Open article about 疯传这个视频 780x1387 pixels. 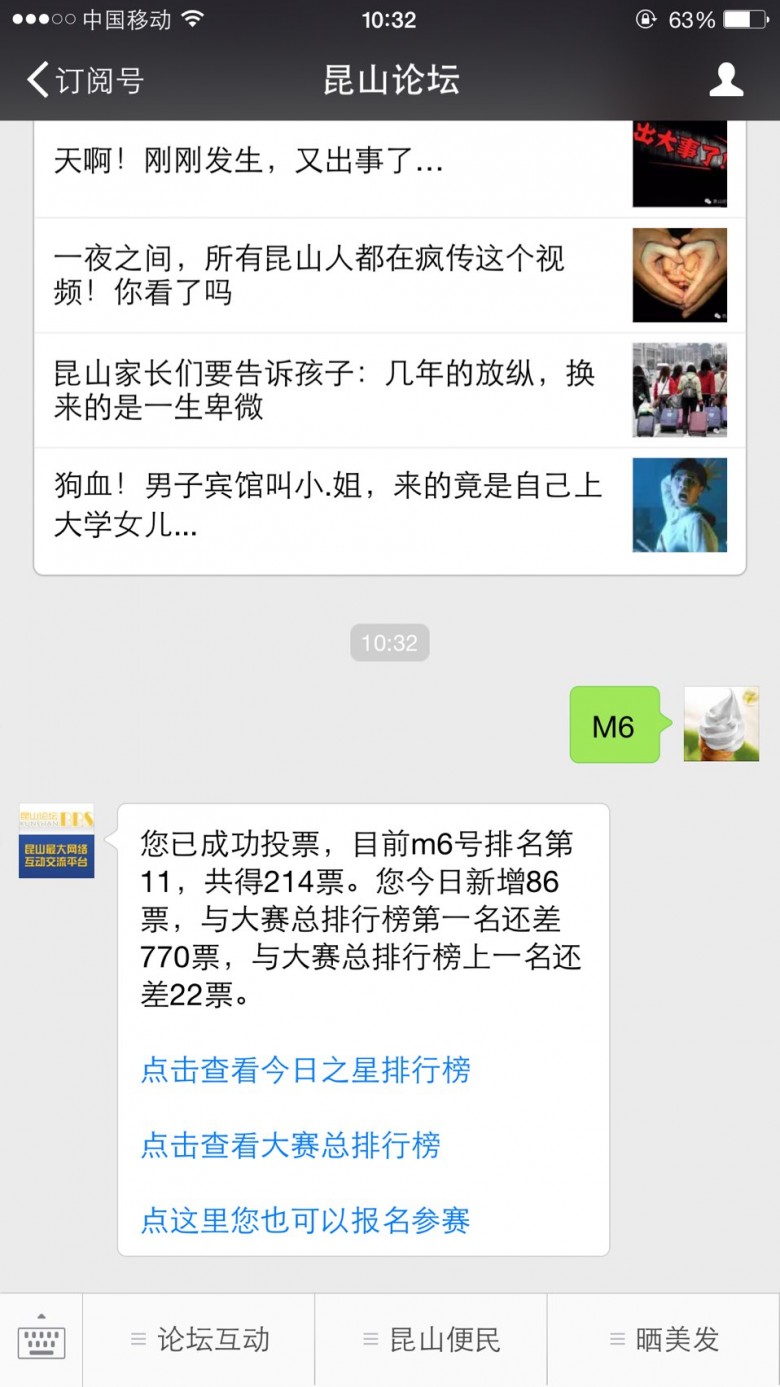click(x=390, y=276)
